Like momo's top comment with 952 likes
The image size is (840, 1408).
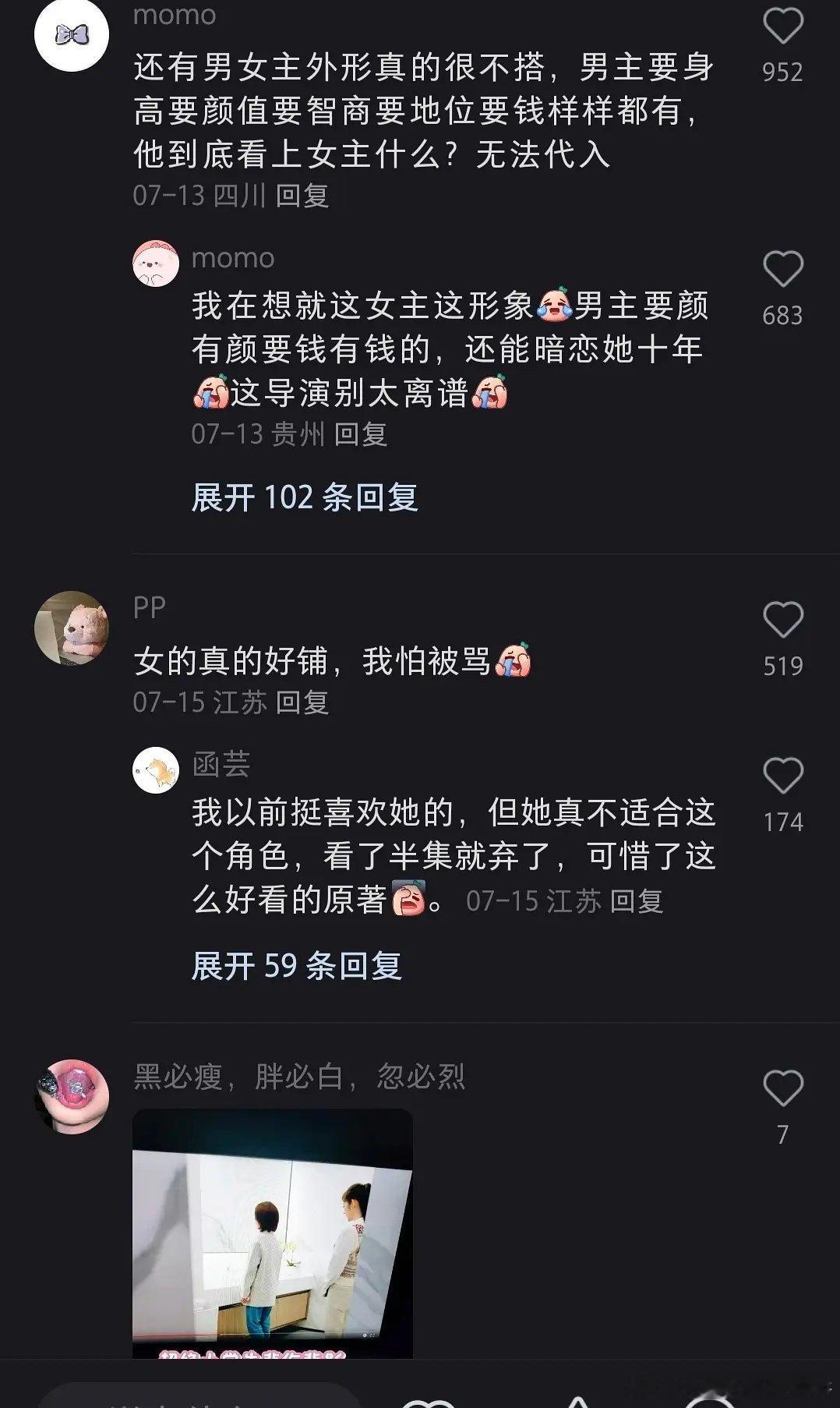click(781, 27)
